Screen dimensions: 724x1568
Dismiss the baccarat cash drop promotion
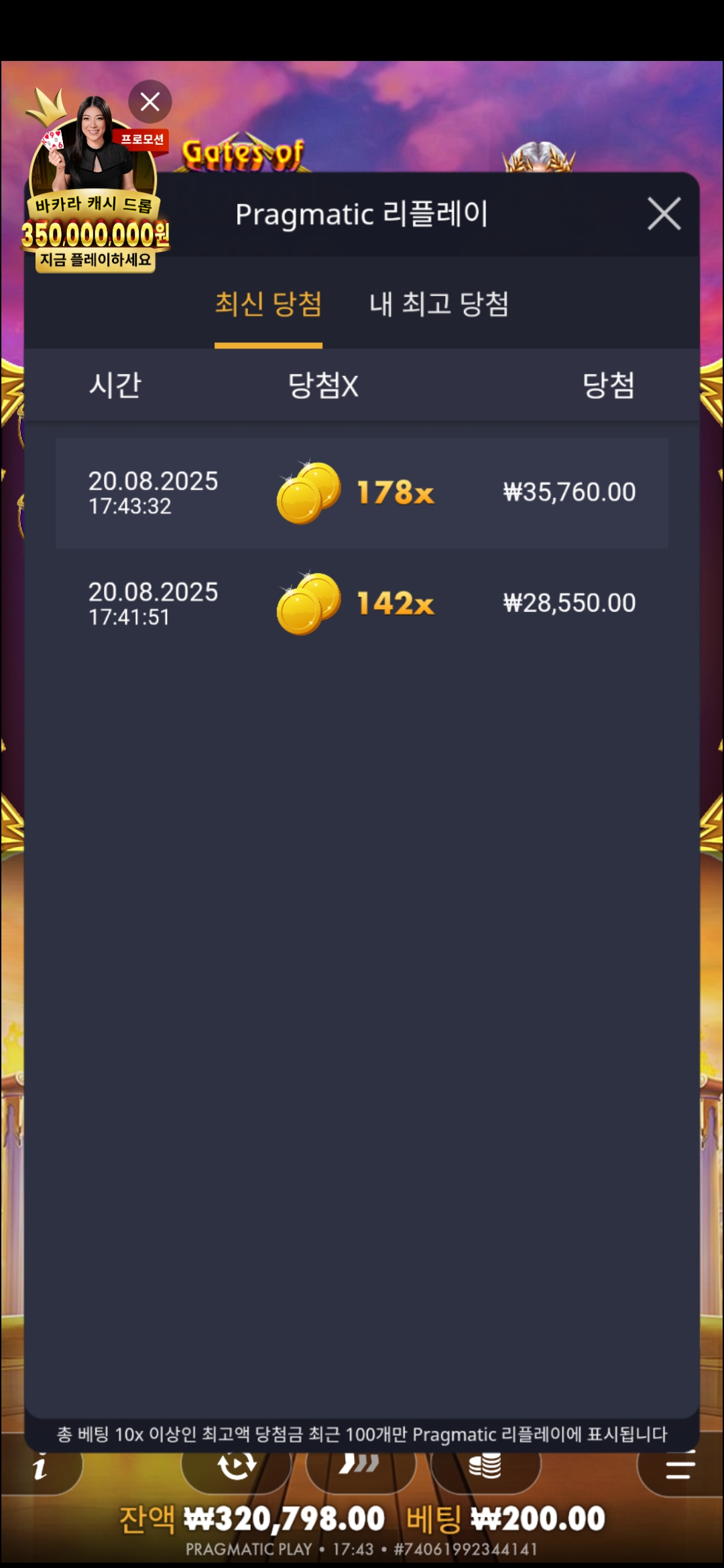point(150,102)
